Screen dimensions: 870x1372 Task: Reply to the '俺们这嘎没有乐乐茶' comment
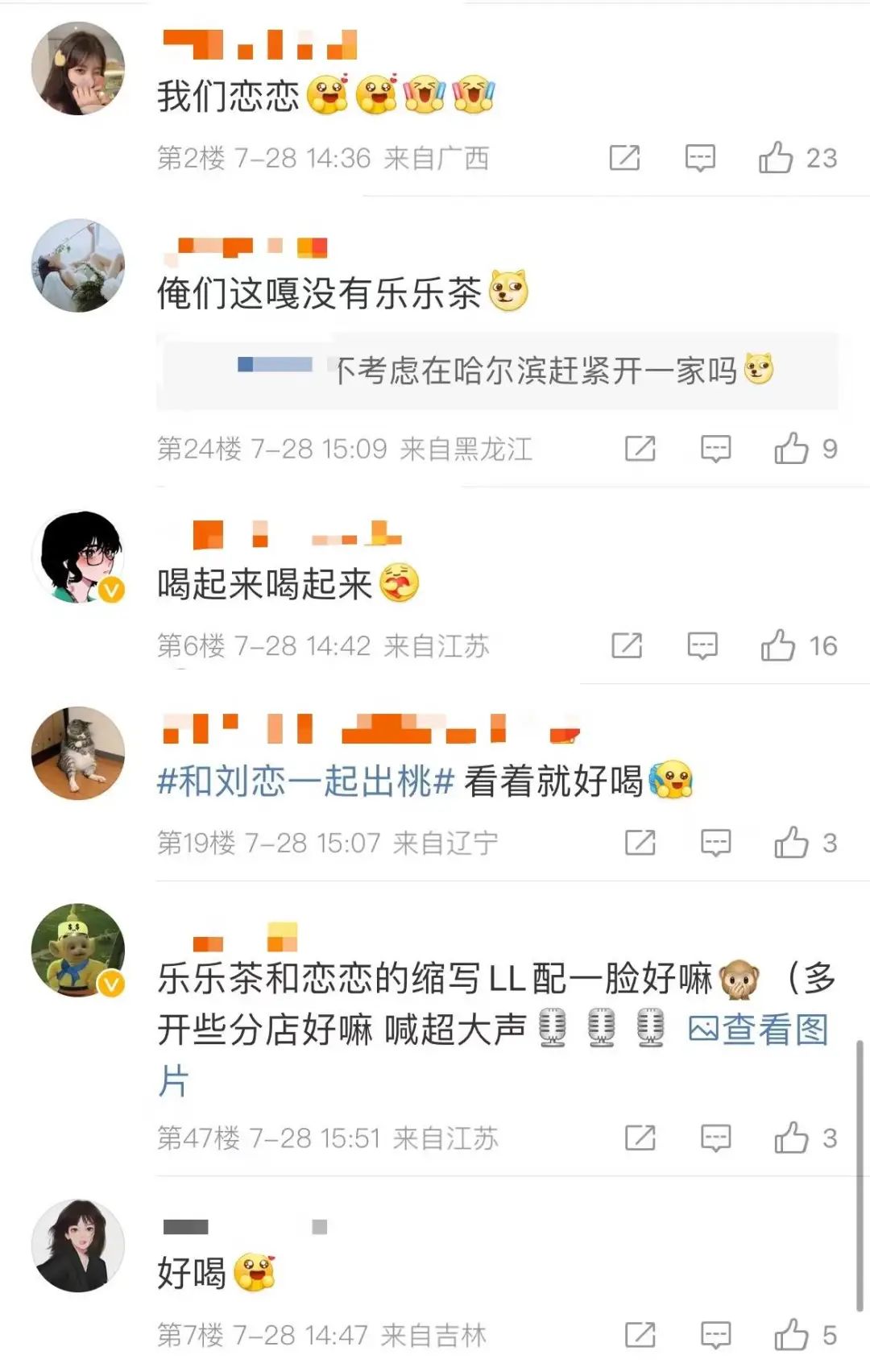coord(715,449)
